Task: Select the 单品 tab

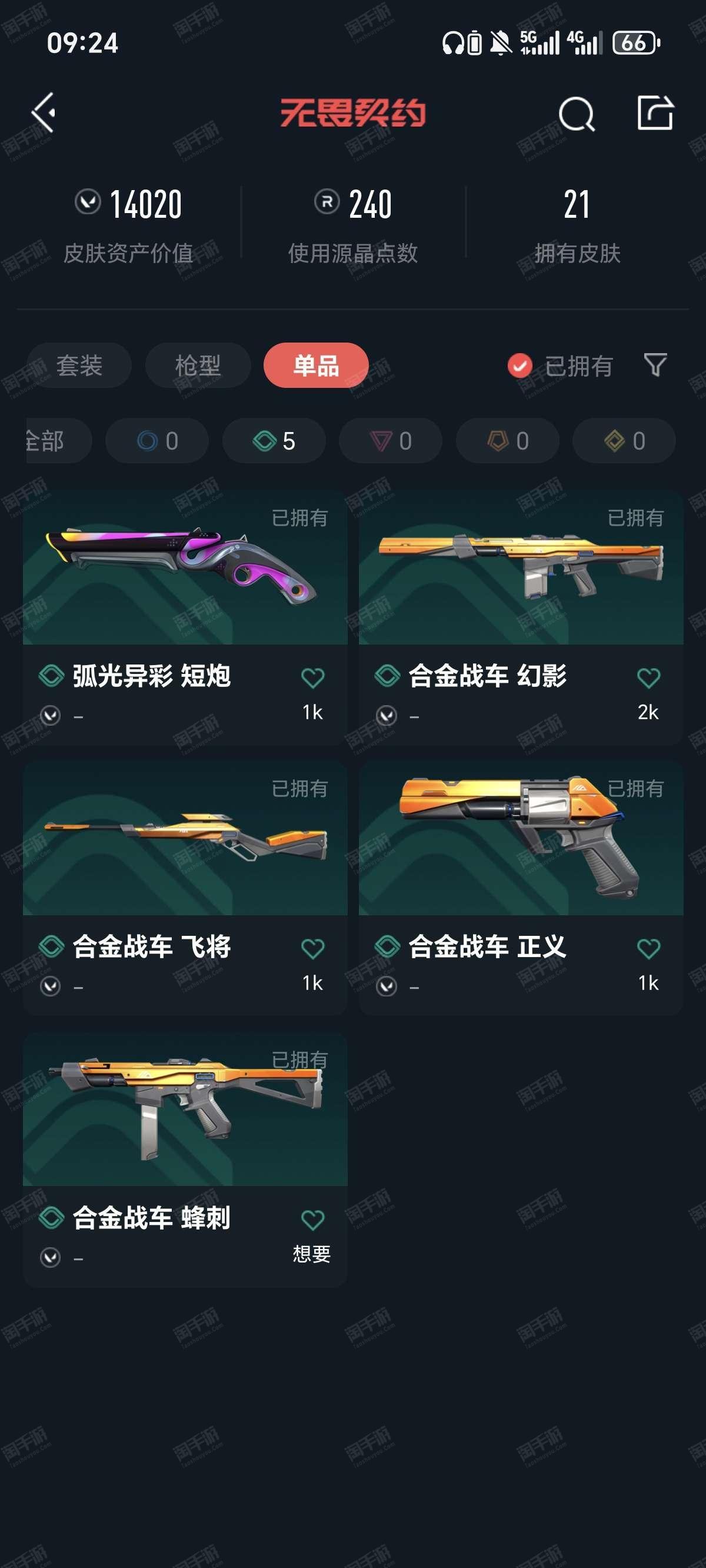Action: coord(316,365)
